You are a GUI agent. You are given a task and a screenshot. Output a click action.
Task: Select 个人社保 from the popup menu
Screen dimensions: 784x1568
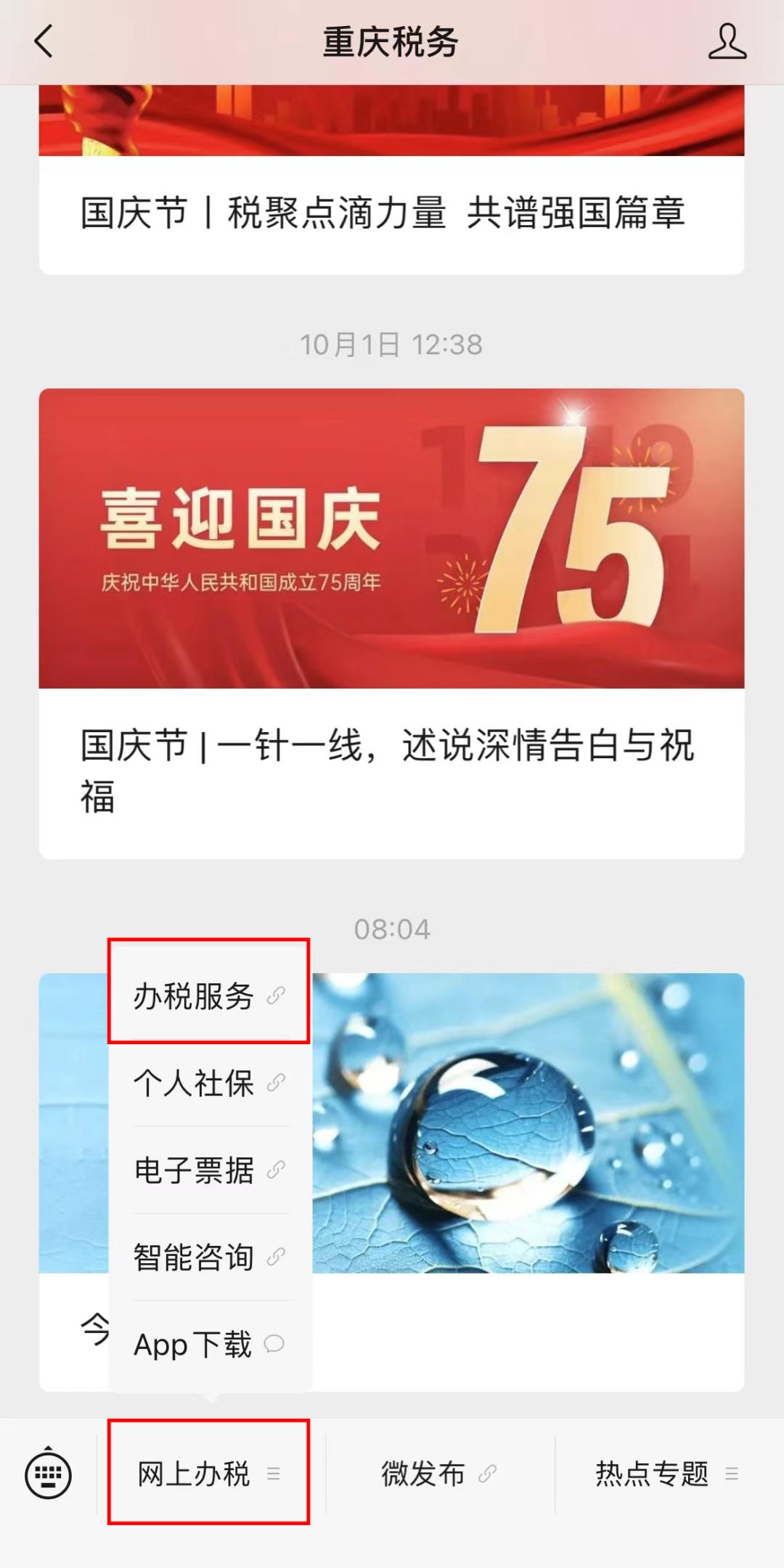tap(209, 1083)
